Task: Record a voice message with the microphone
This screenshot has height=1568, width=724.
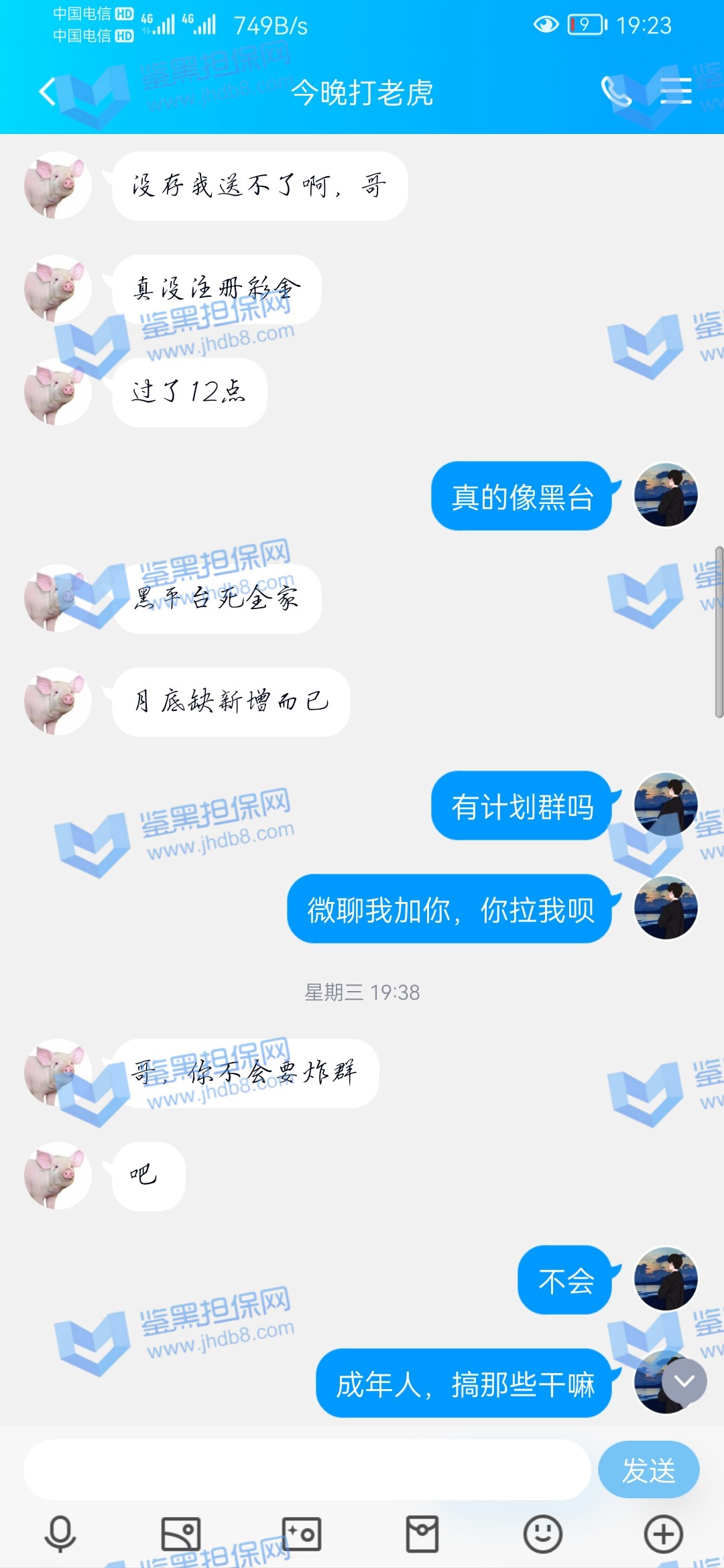Action: point(60,1534)
